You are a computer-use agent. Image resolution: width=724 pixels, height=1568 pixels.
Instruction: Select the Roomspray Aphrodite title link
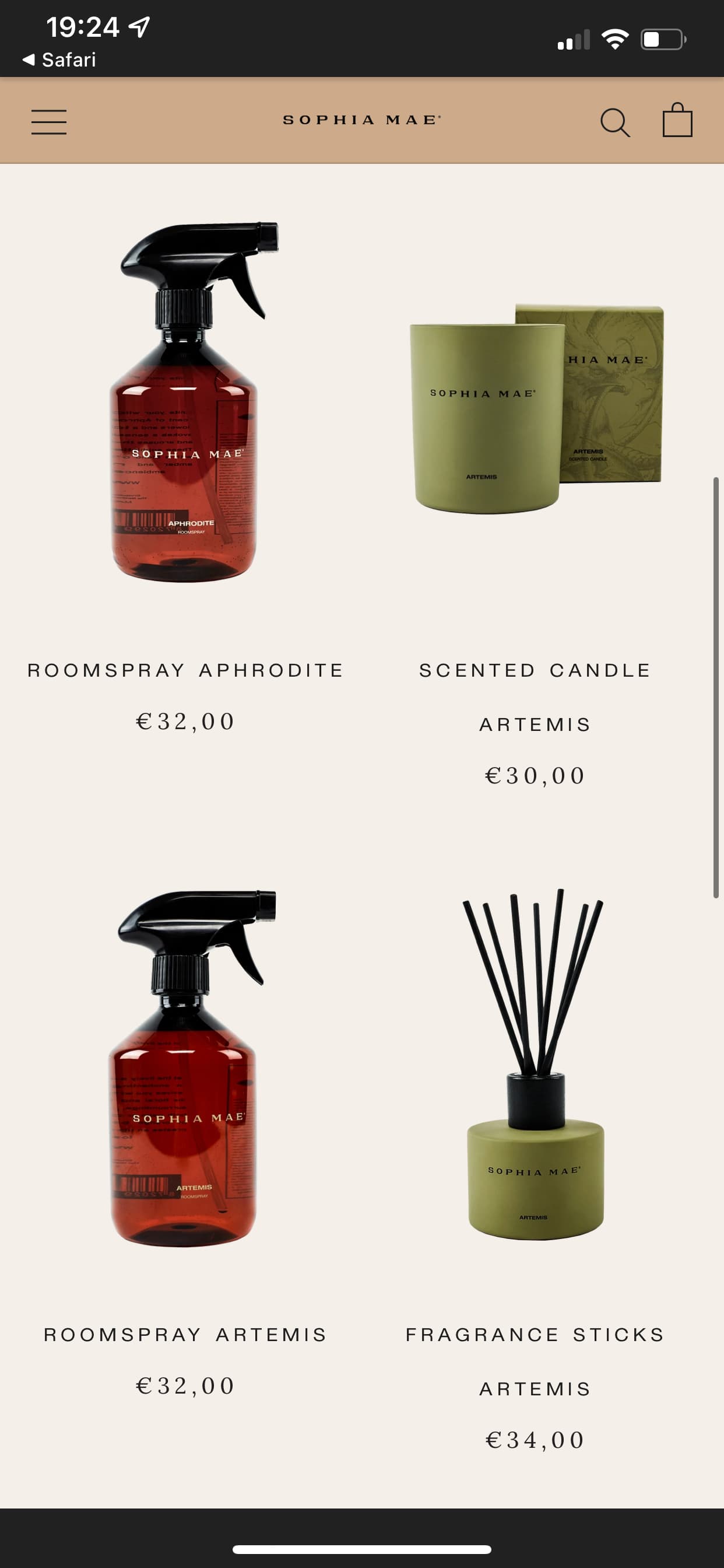(185, 670)
